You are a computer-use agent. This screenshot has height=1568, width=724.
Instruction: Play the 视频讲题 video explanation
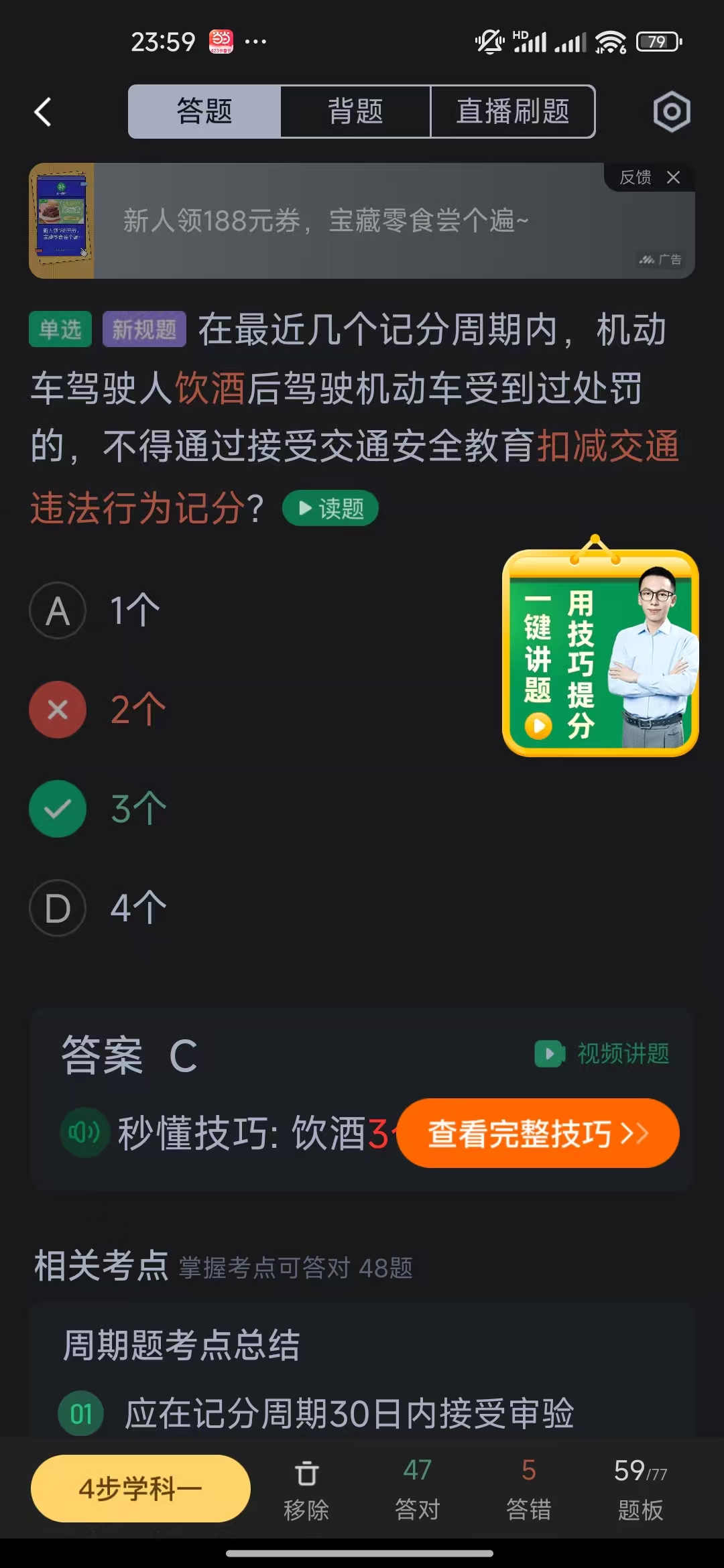point(603,1053)
